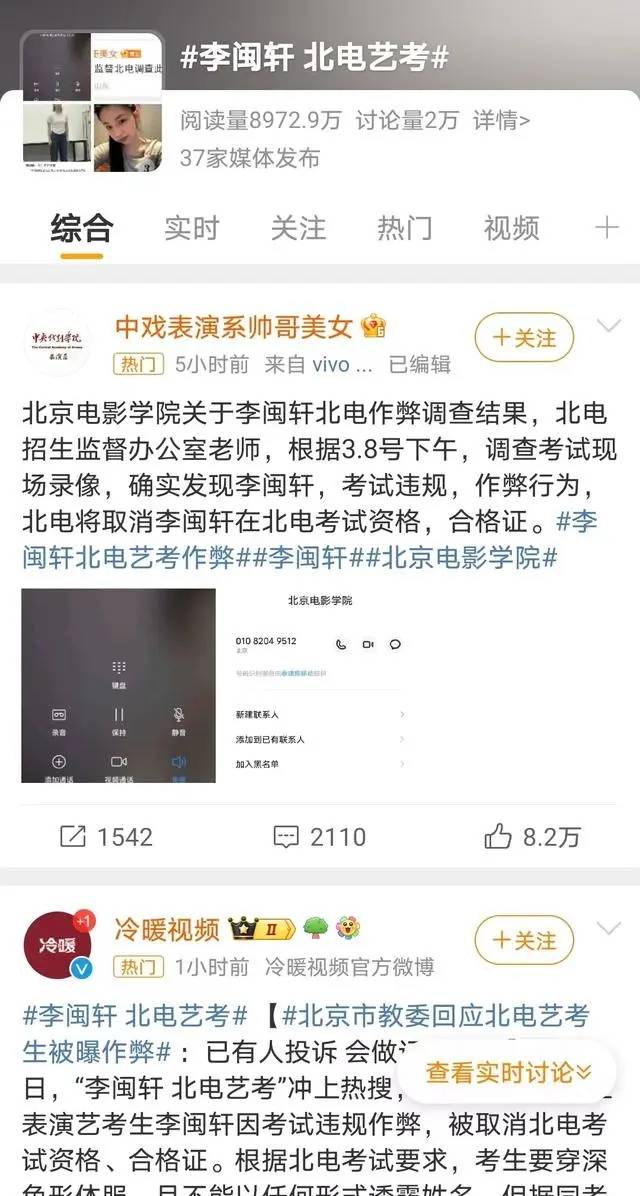Switch to the 实时 tab
640x1196 pixels.
point(191,228)
